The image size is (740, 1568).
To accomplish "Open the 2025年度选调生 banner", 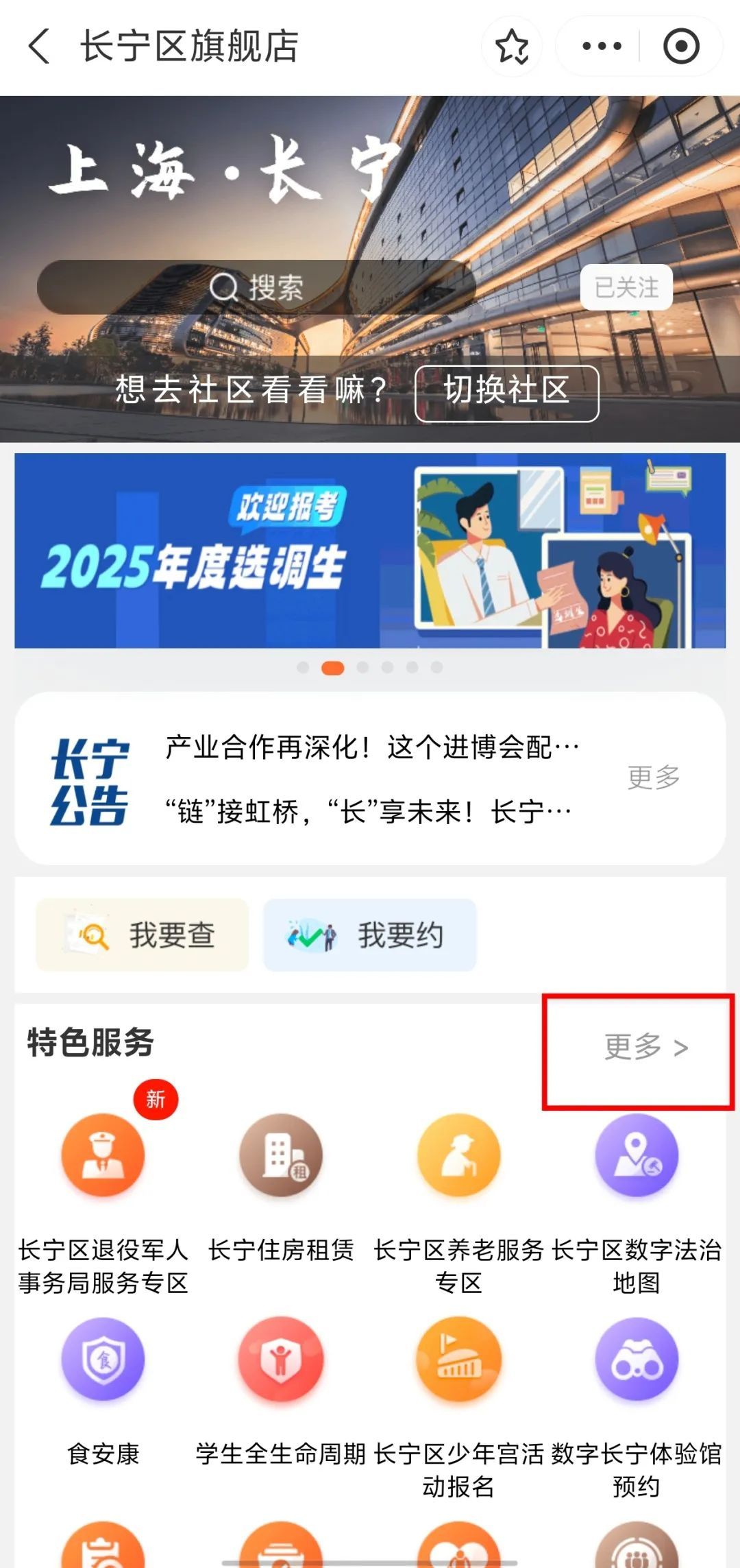I will pos(370,551).
